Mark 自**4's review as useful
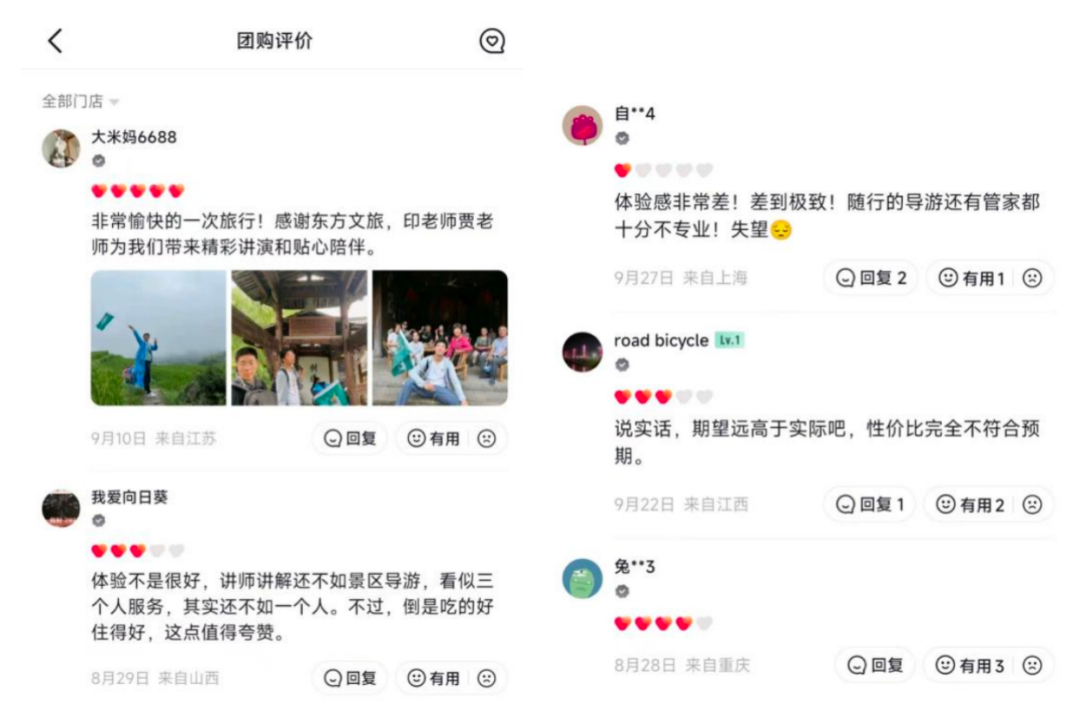The width and height of the screenshot is (1080, 724). [971, 278]
